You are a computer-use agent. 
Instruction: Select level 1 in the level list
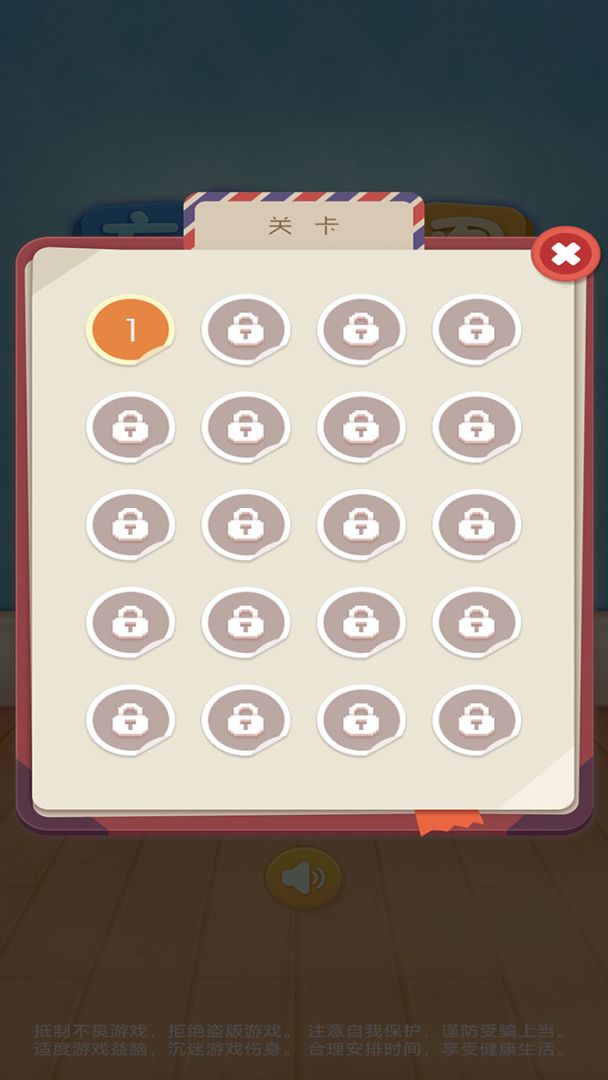point(130,329)
